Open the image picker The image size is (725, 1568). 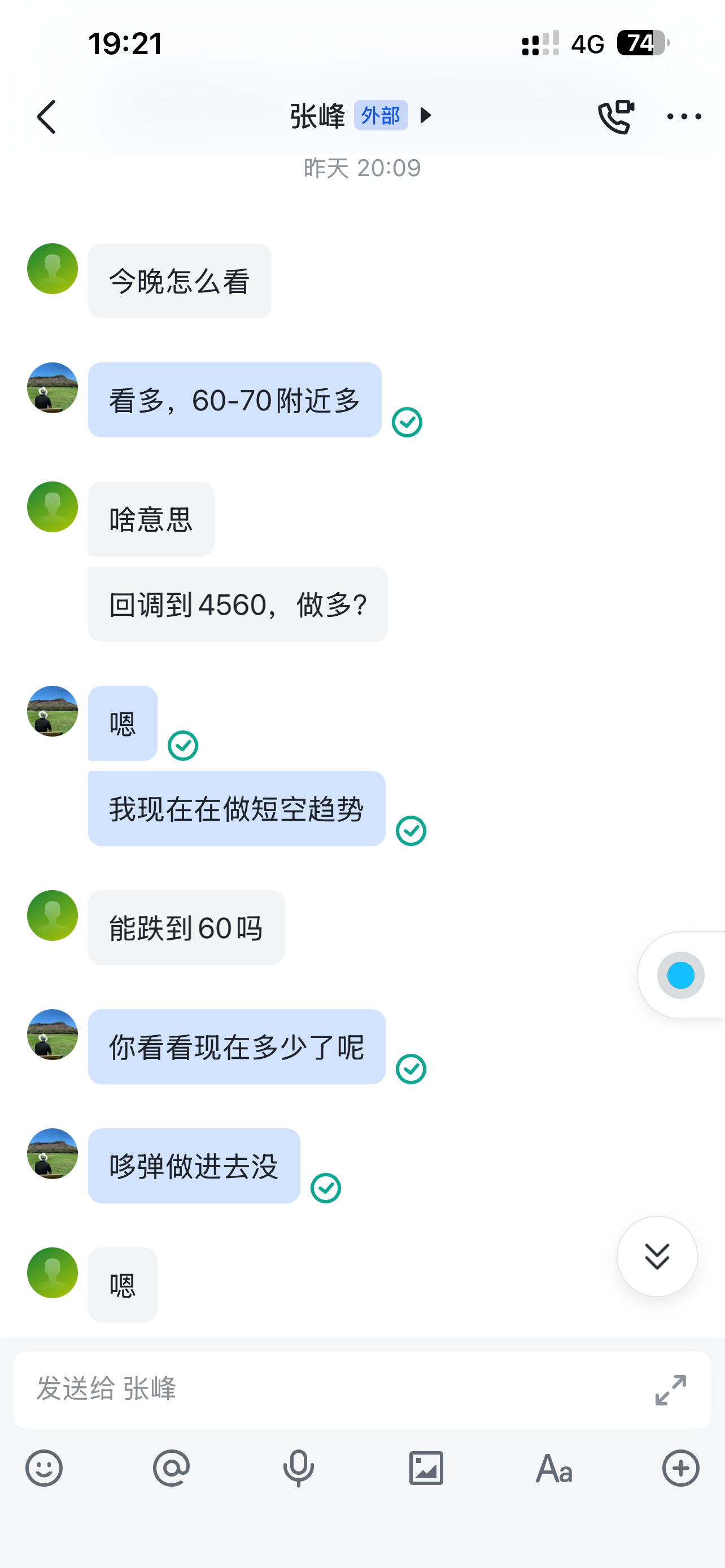[426, 1468]
